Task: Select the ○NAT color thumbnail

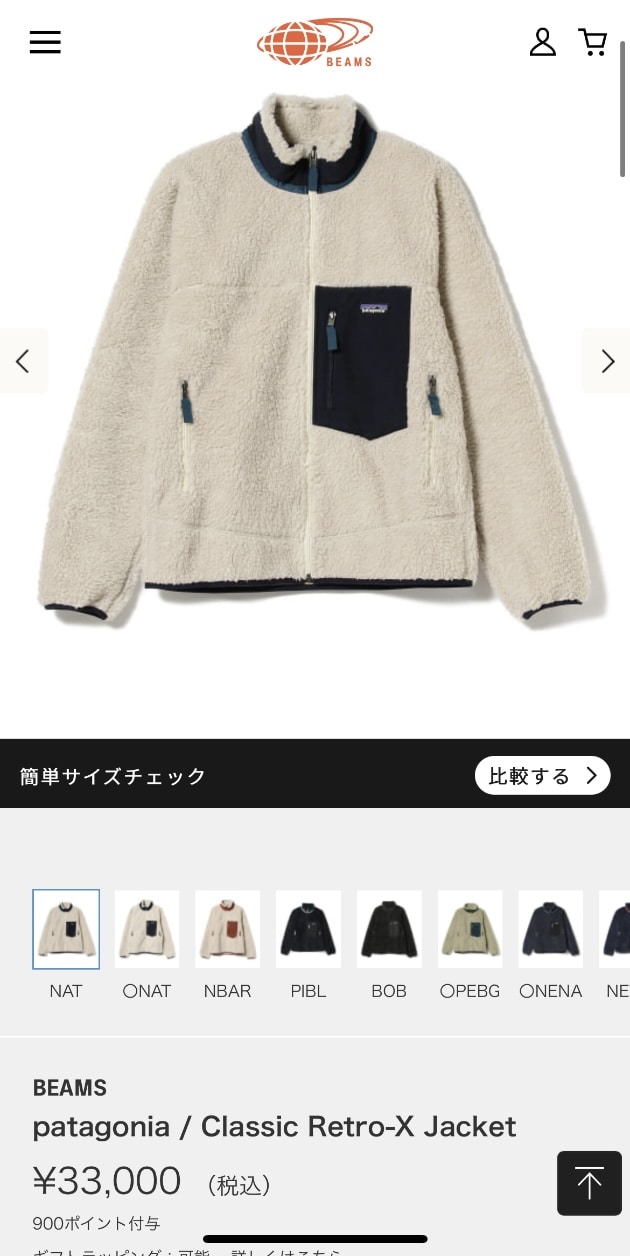Action: [147, 929]
